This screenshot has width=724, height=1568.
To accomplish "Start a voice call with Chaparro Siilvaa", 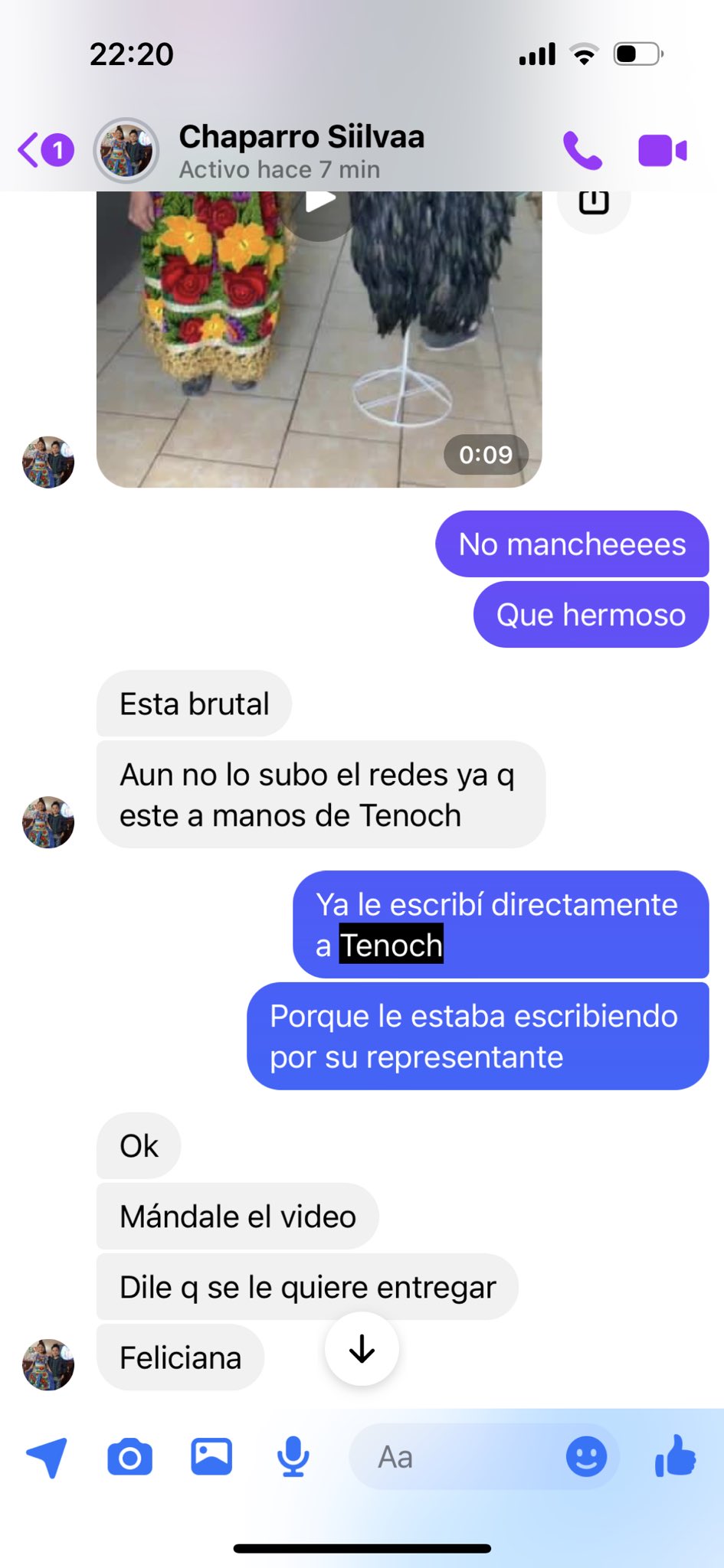I will coord(582,149).
